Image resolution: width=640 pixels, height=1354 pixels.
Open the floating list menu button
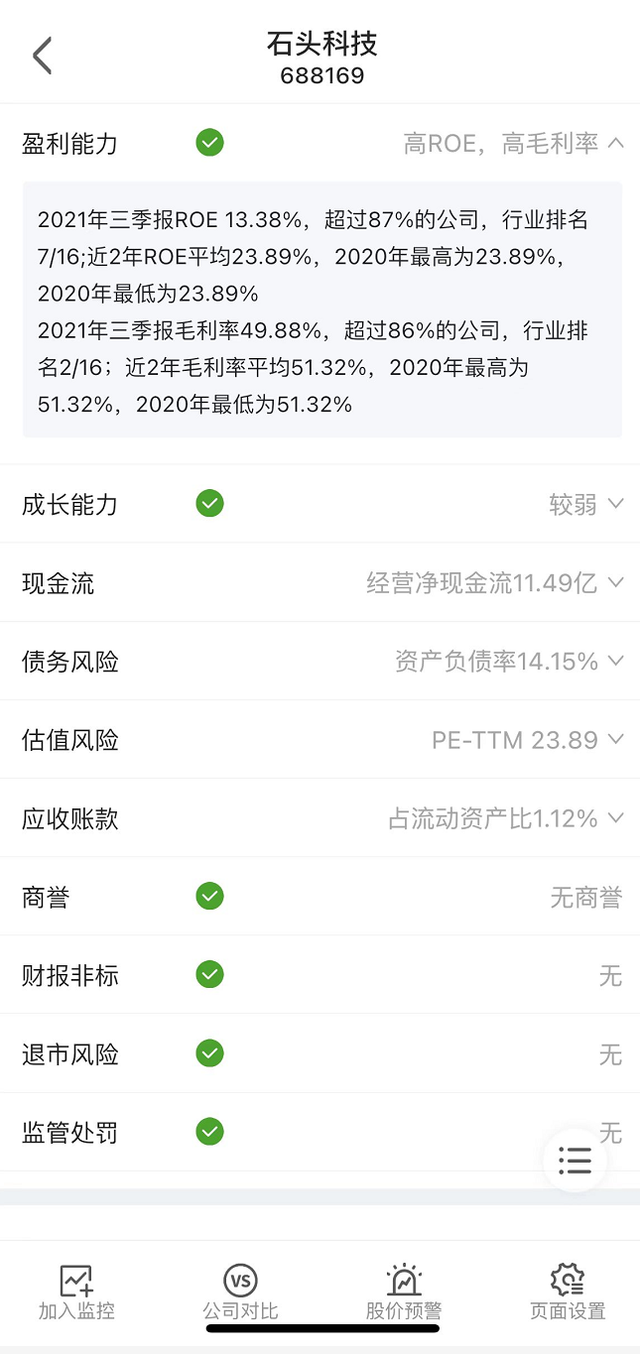coord(575,1160)
